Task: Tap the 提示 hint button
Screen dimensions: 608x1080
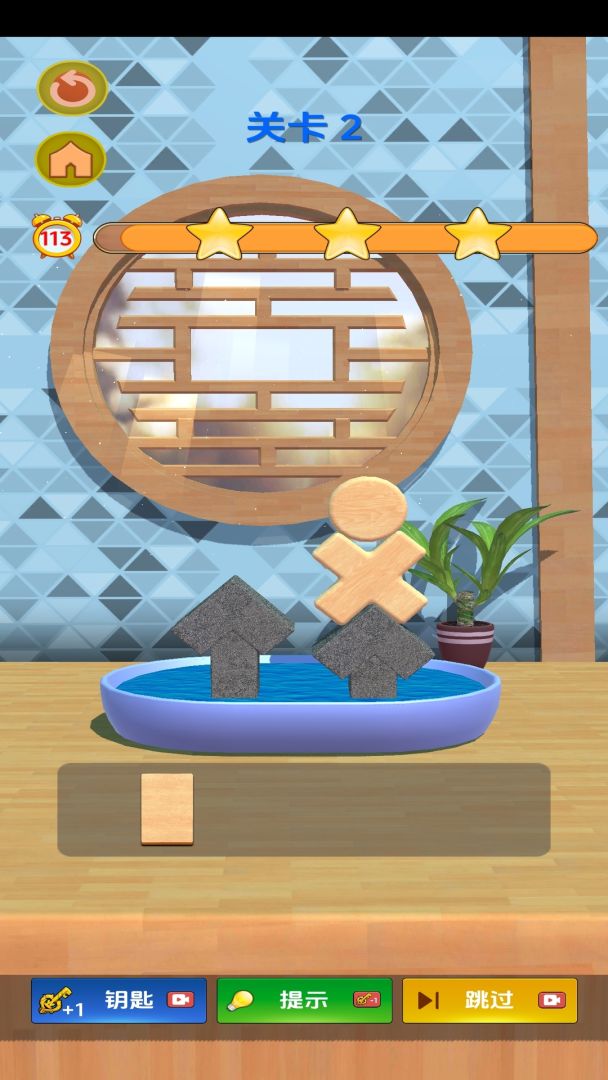Action: coord(304,1000)
